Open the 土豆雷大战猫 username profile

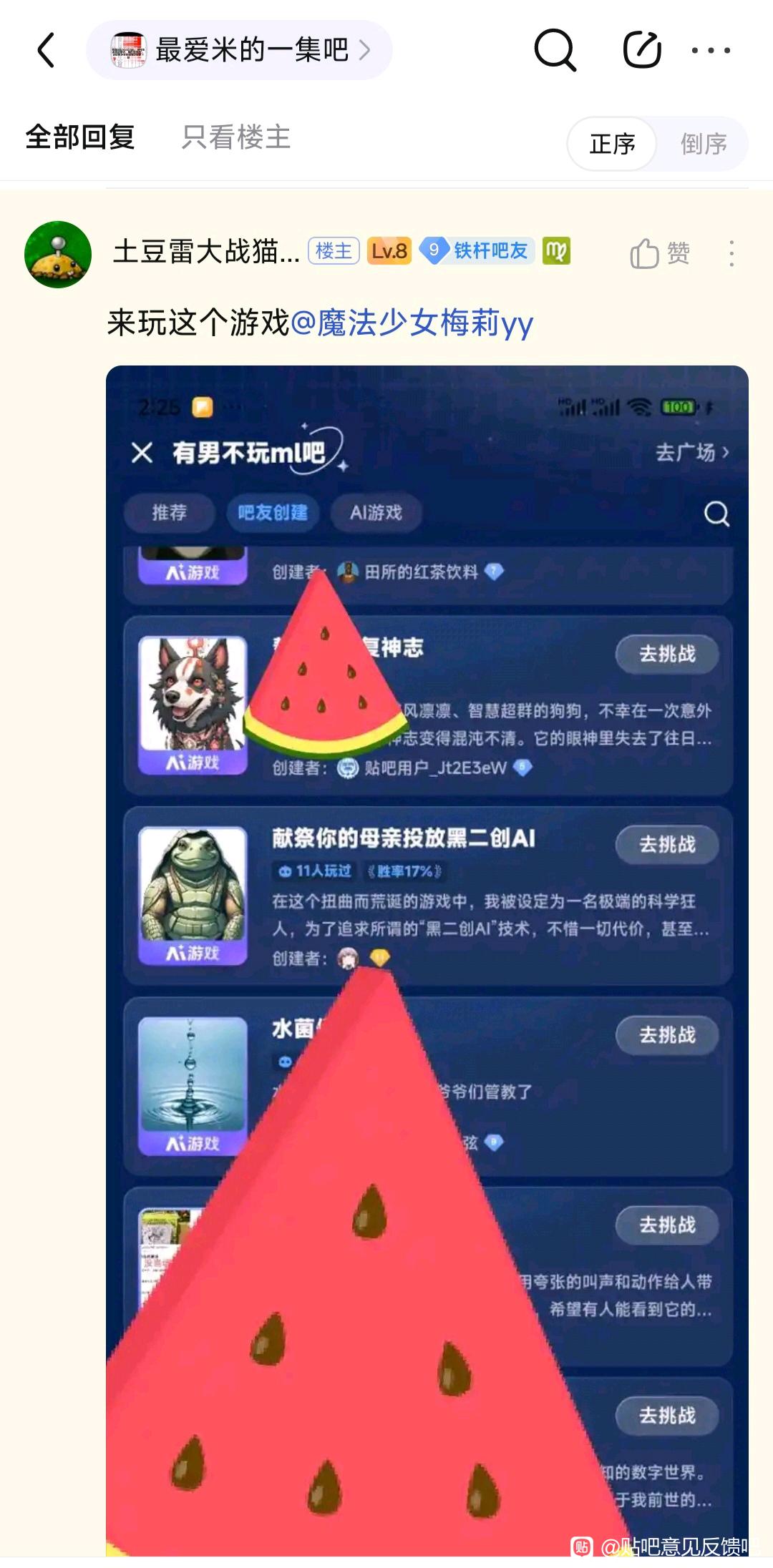[x=207, y=251]
